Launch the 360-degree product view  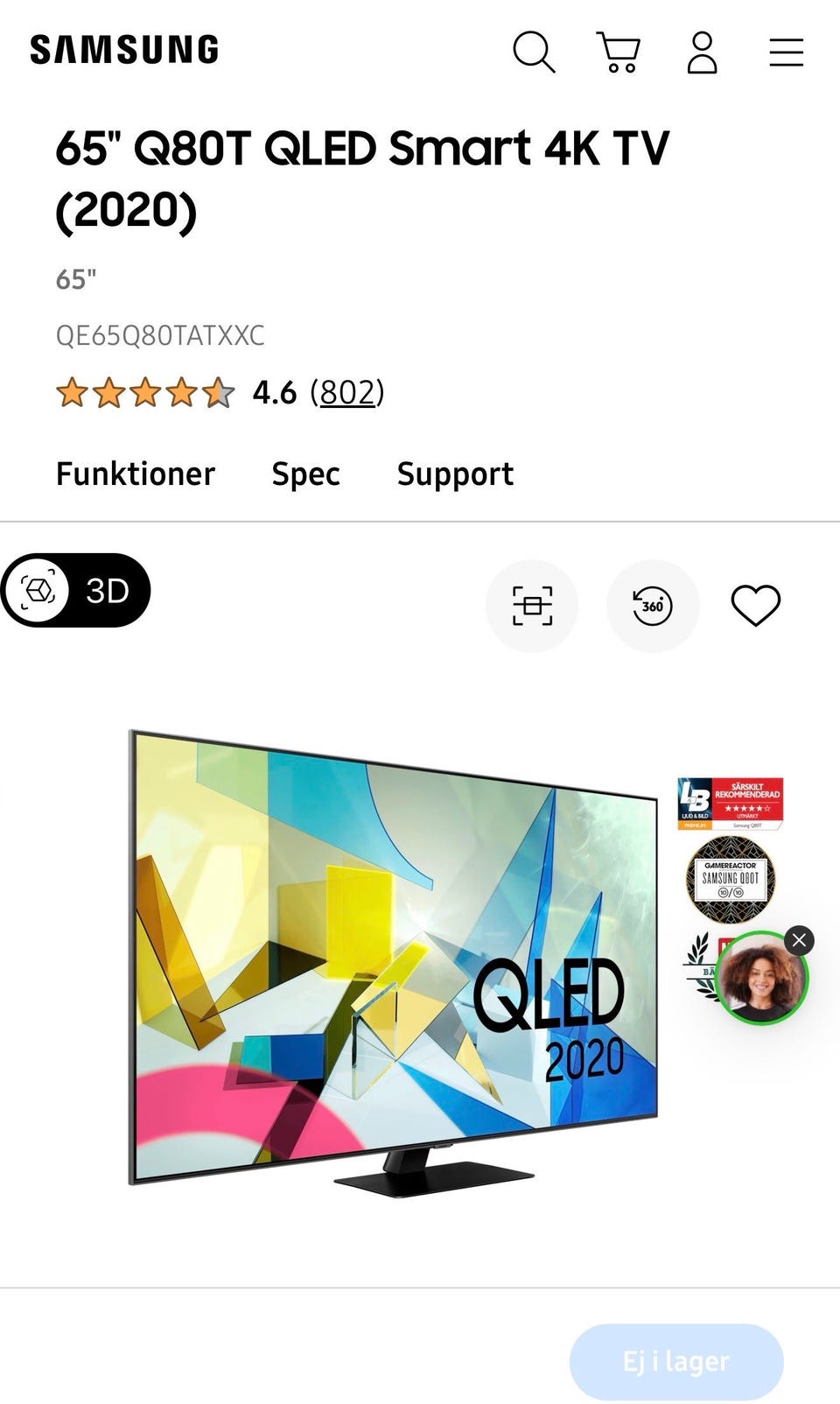(x=652, y=606)
